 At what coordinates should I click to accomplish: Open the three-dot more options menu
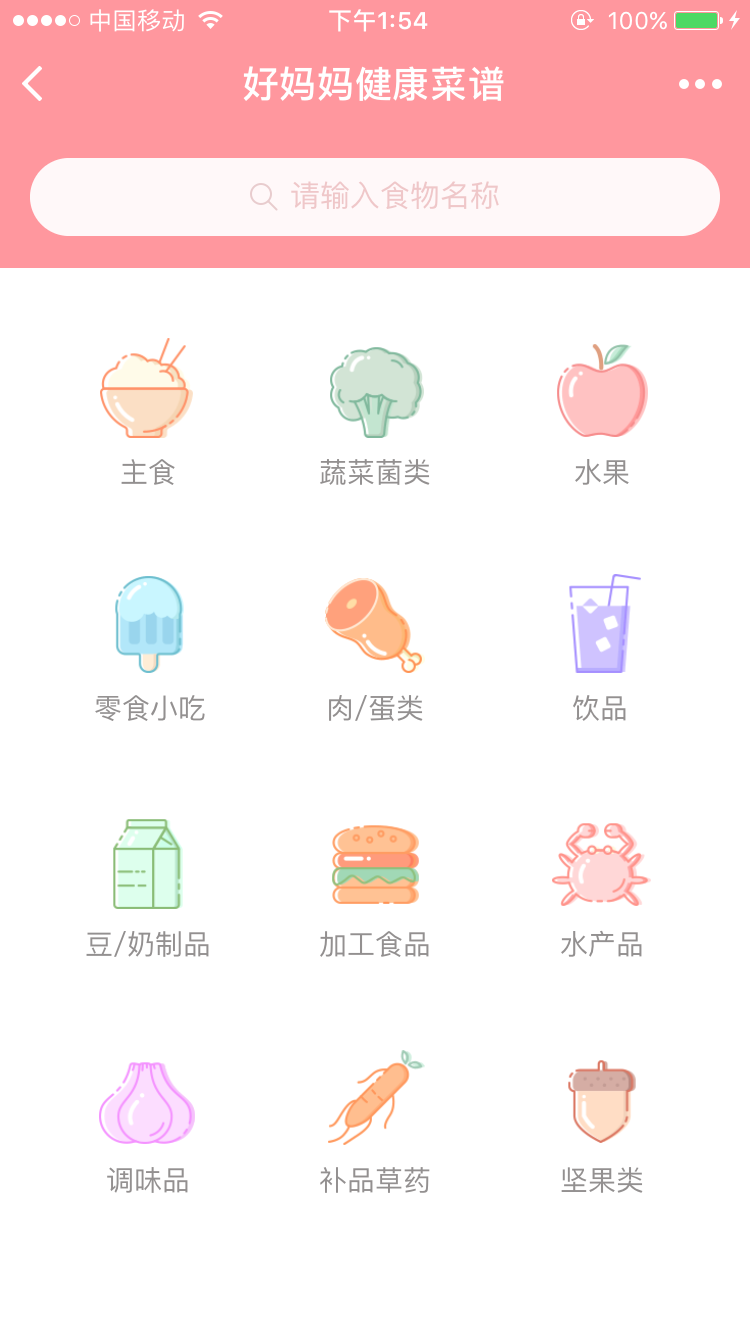[x=700, y=84]
